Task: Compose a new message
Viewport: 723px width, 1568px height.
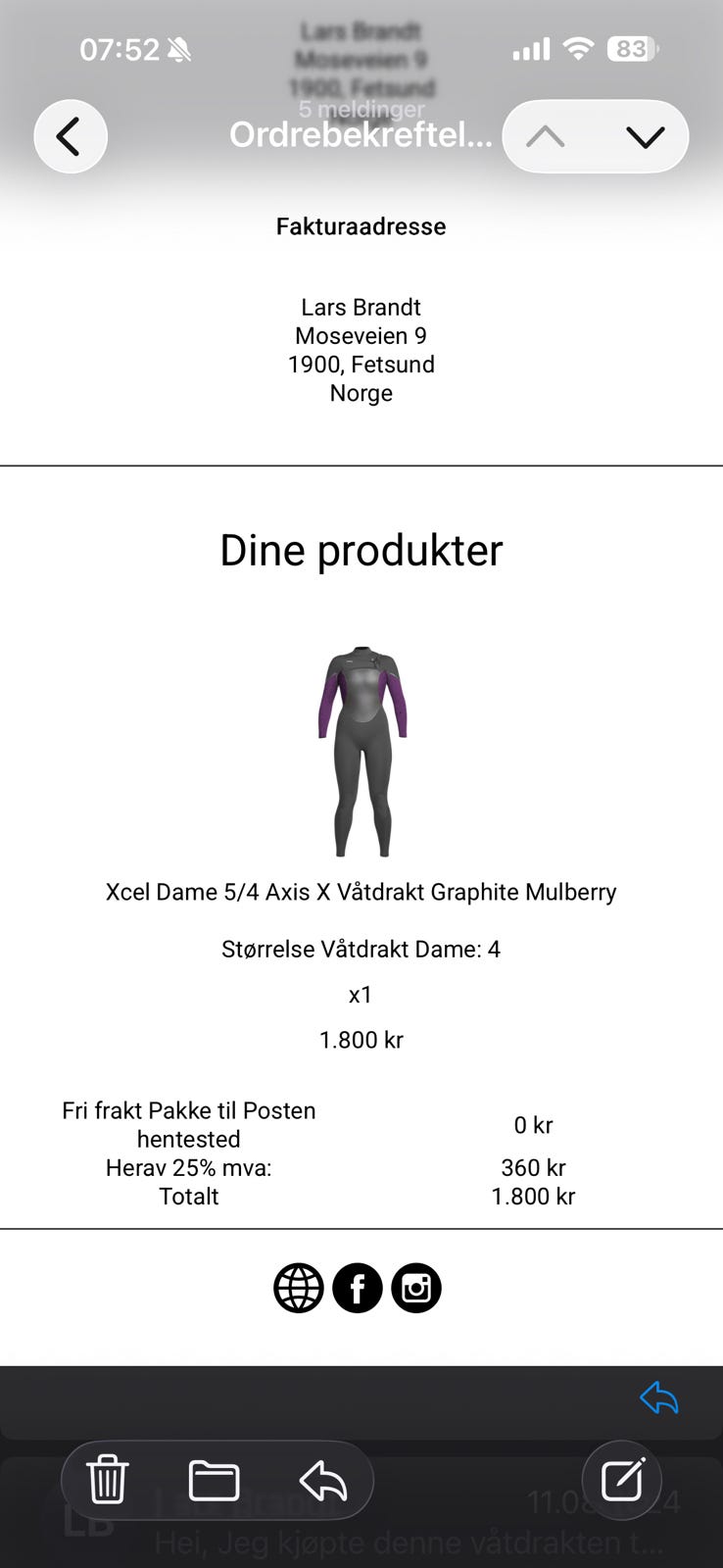Action: [622, 1481]
